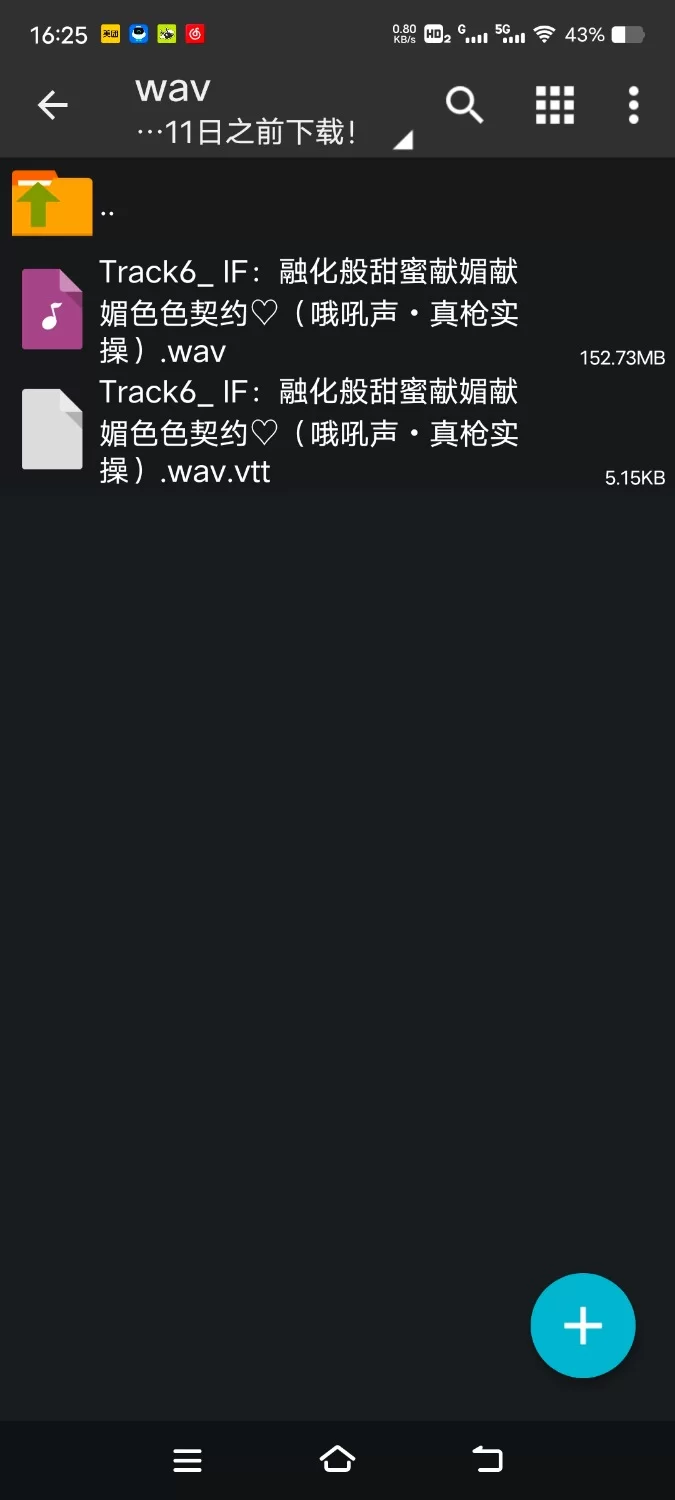Open the search magnifier icon
This screenshot has width=675, height=1500.
(464, 105)
